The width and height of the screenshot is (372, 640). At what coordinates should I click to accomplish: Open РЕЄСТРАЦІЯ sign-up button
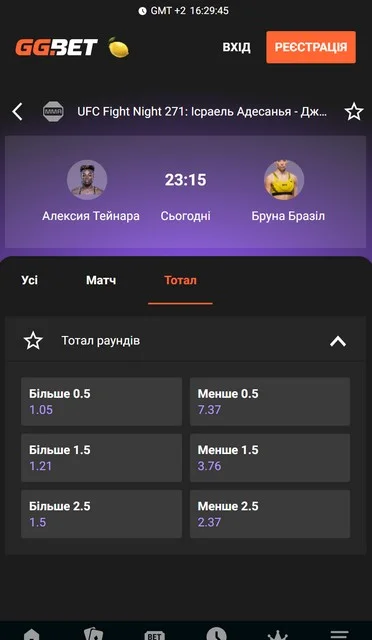point(311,47)
